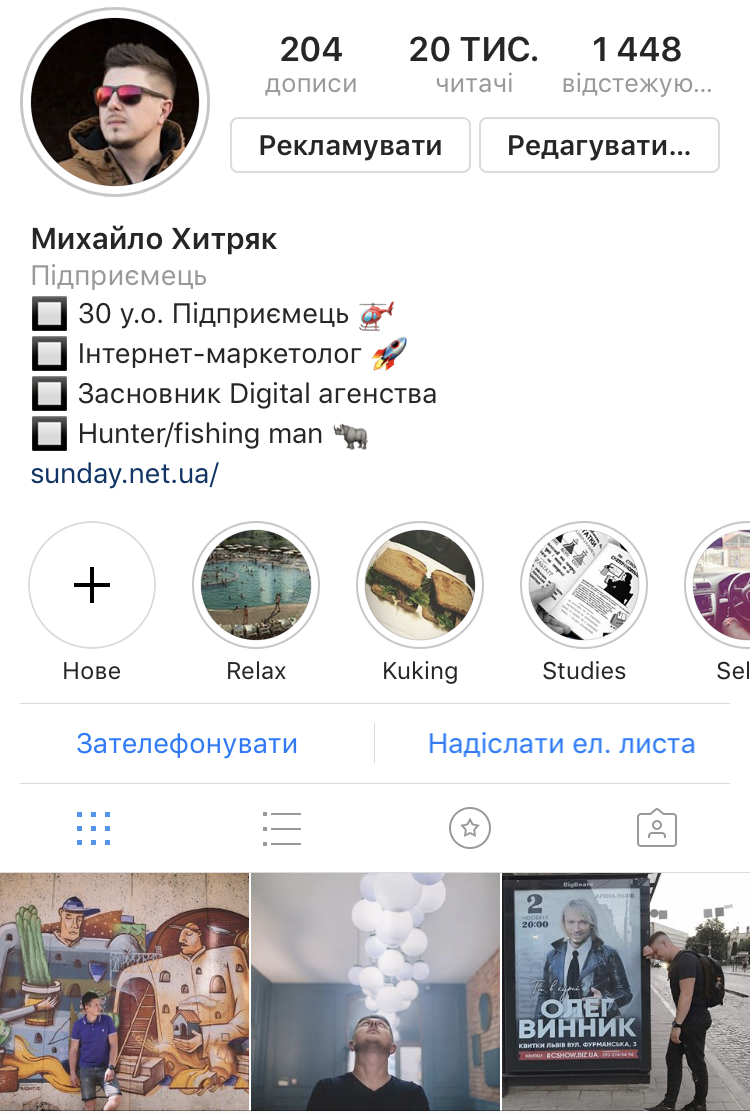Open the 1 448 відстежую list
This screenshot has height=1113, width=750.
coord(637,64)
